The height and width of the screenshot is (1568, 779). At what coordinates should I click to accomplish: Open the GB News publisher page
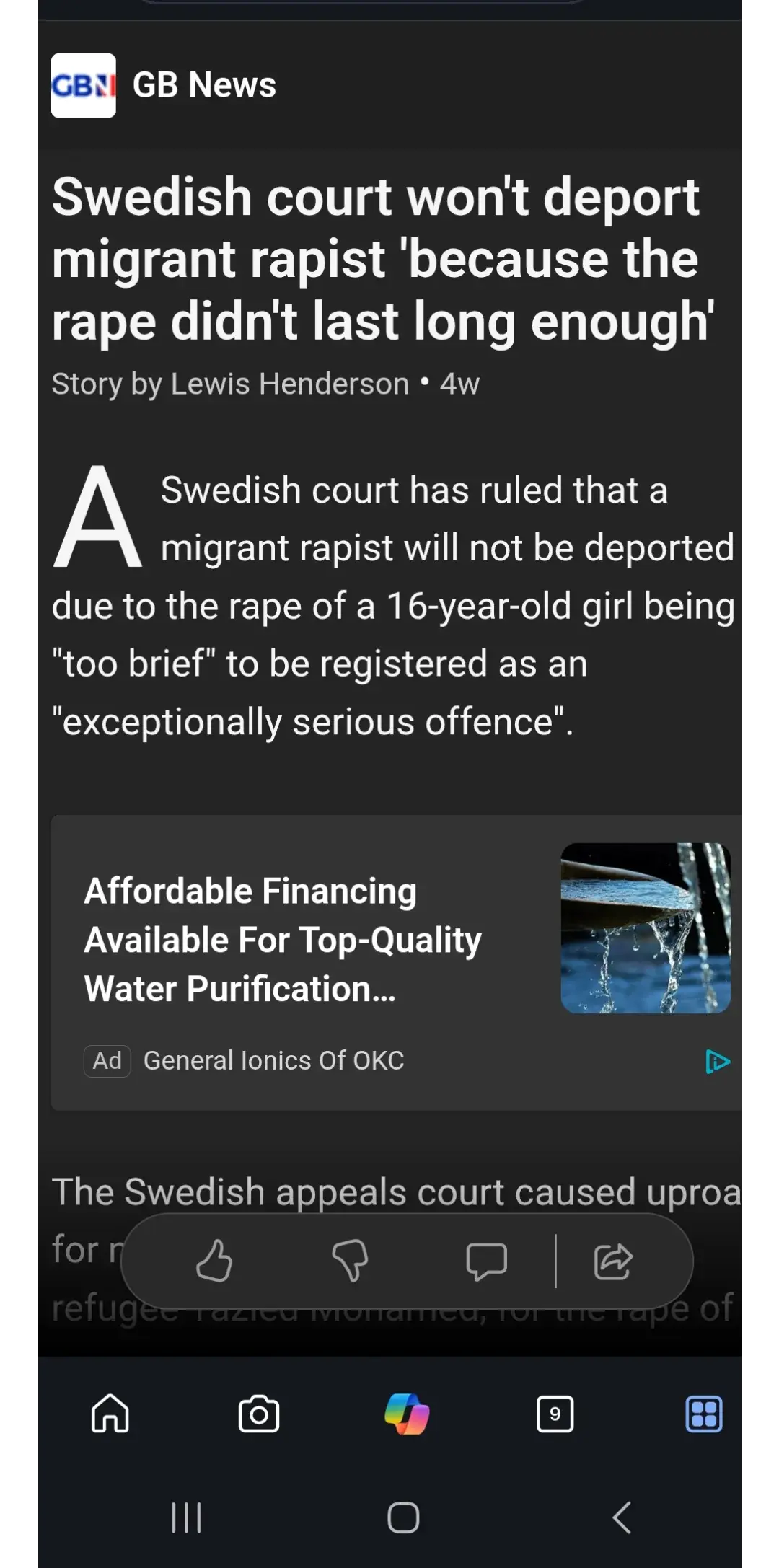(x=164, y=85)
